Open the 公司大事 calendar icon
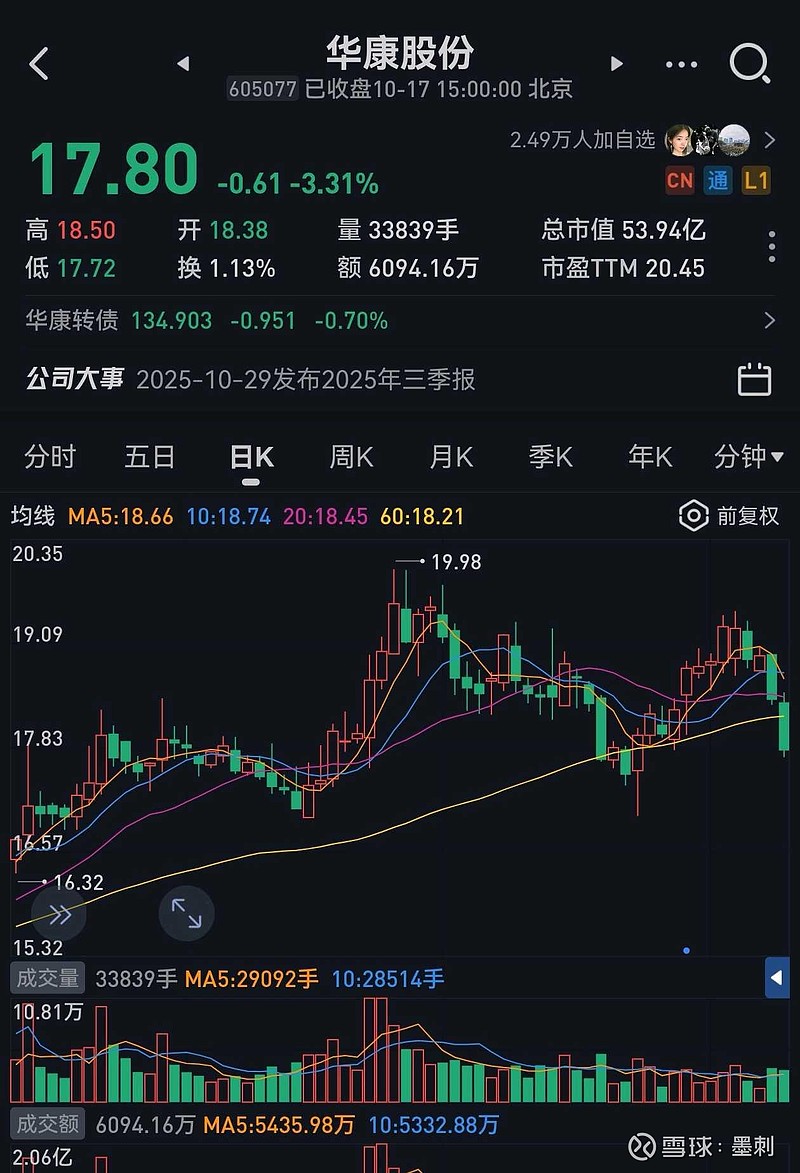This screenshot has width=800, height=1173. coord(754,380)
